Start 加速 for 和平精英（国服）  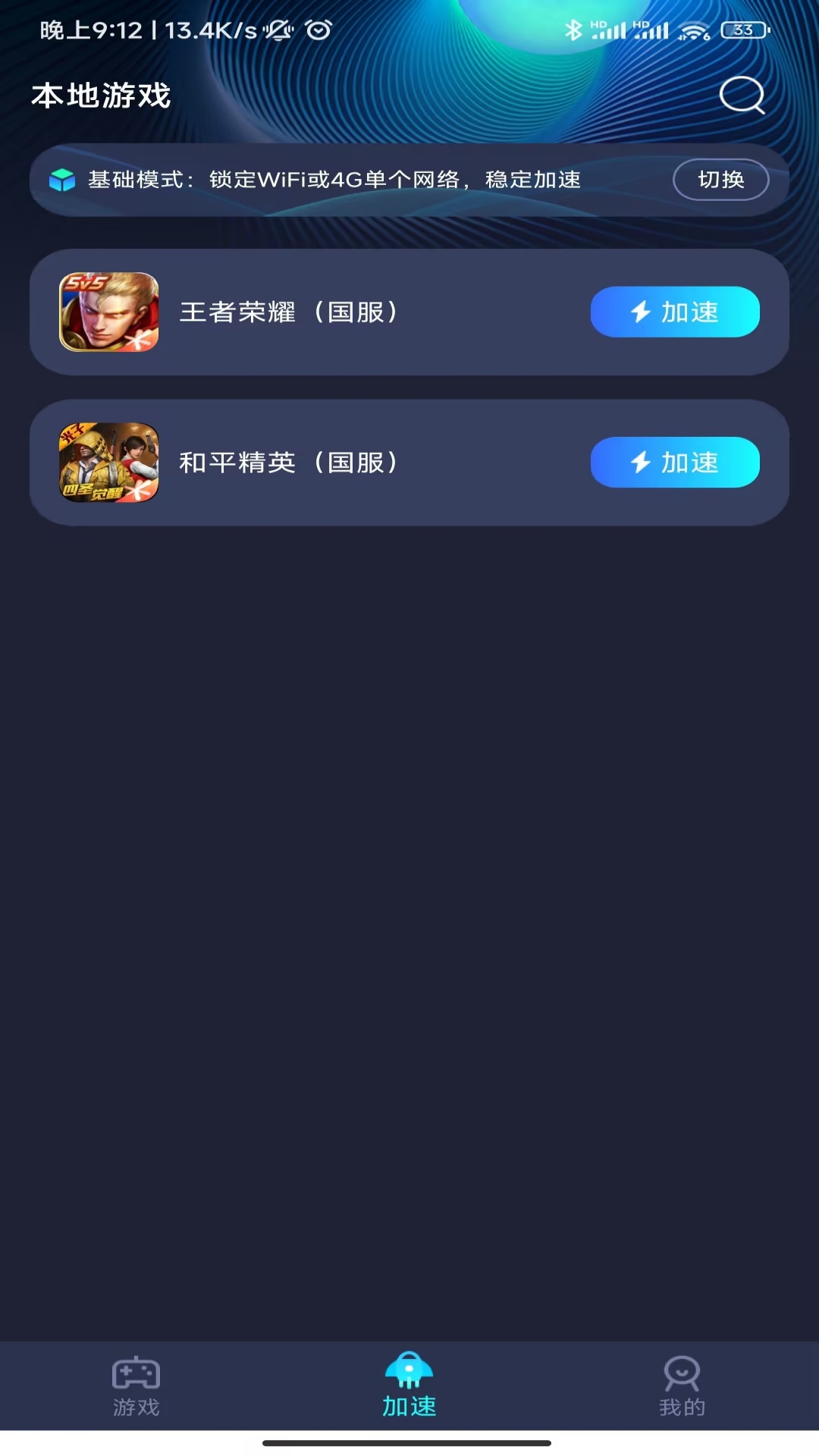[675, 462]
